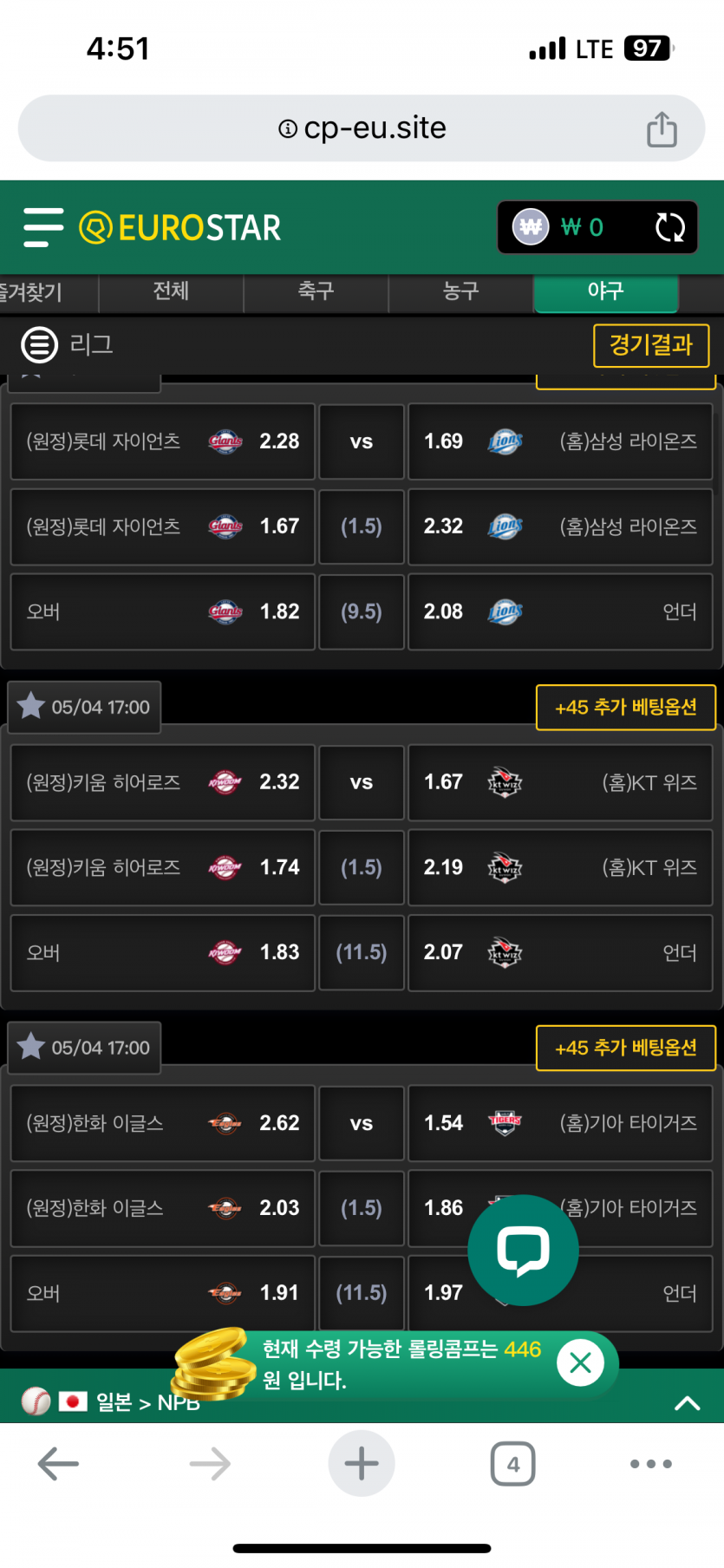
Task: Open the live chat support bubble
Action: 523,1250
